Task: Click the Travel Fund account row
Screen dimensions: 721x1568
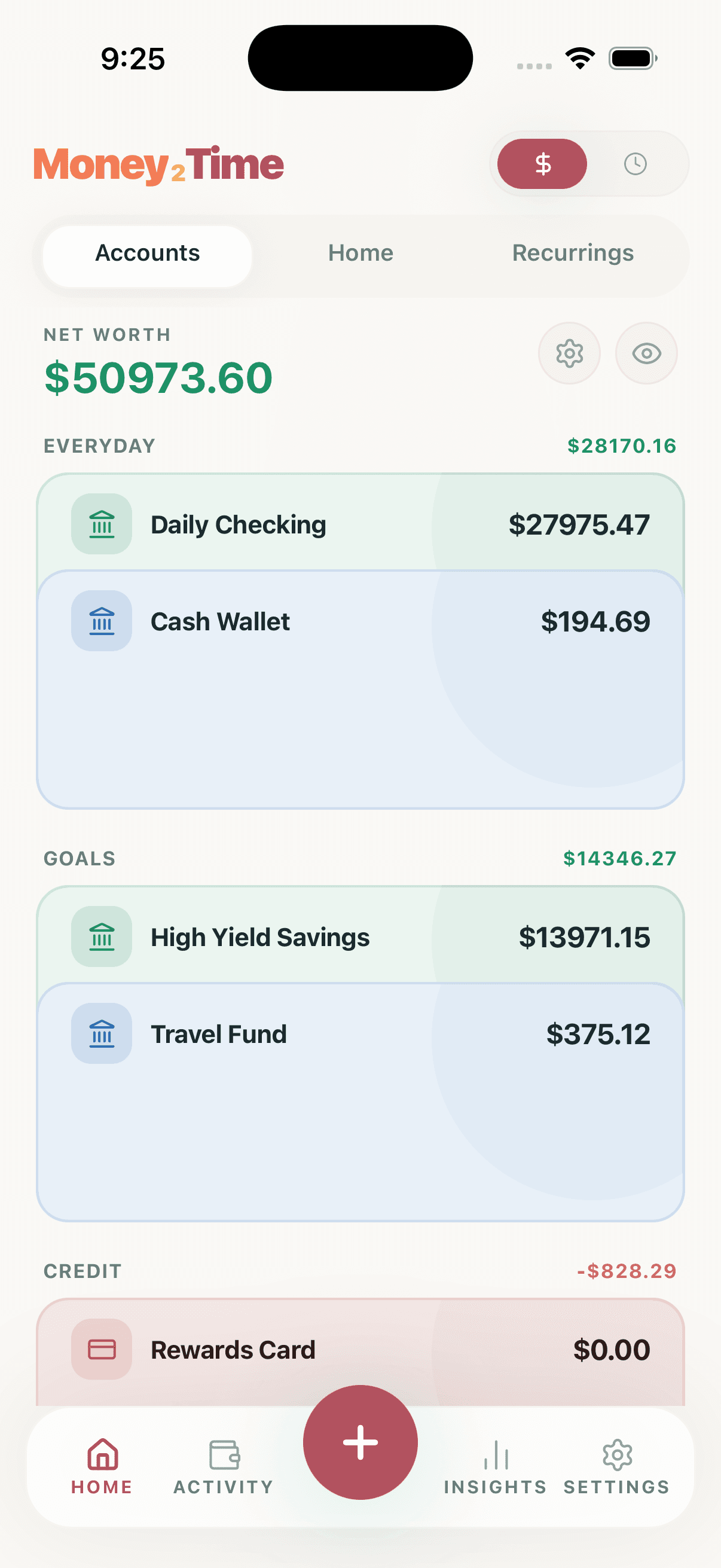Action: pos(360,1033)
